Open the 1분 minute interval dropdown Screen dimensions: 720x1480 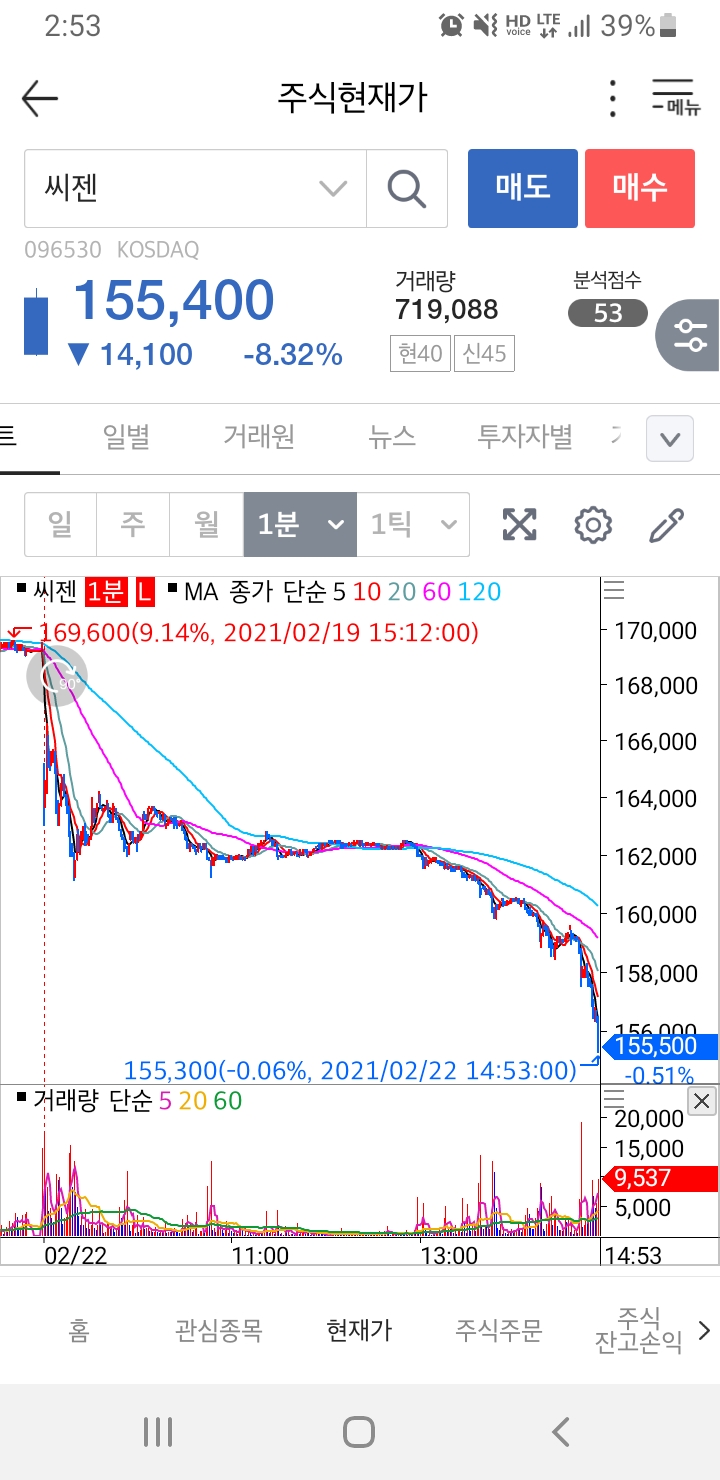pos(300,524)
